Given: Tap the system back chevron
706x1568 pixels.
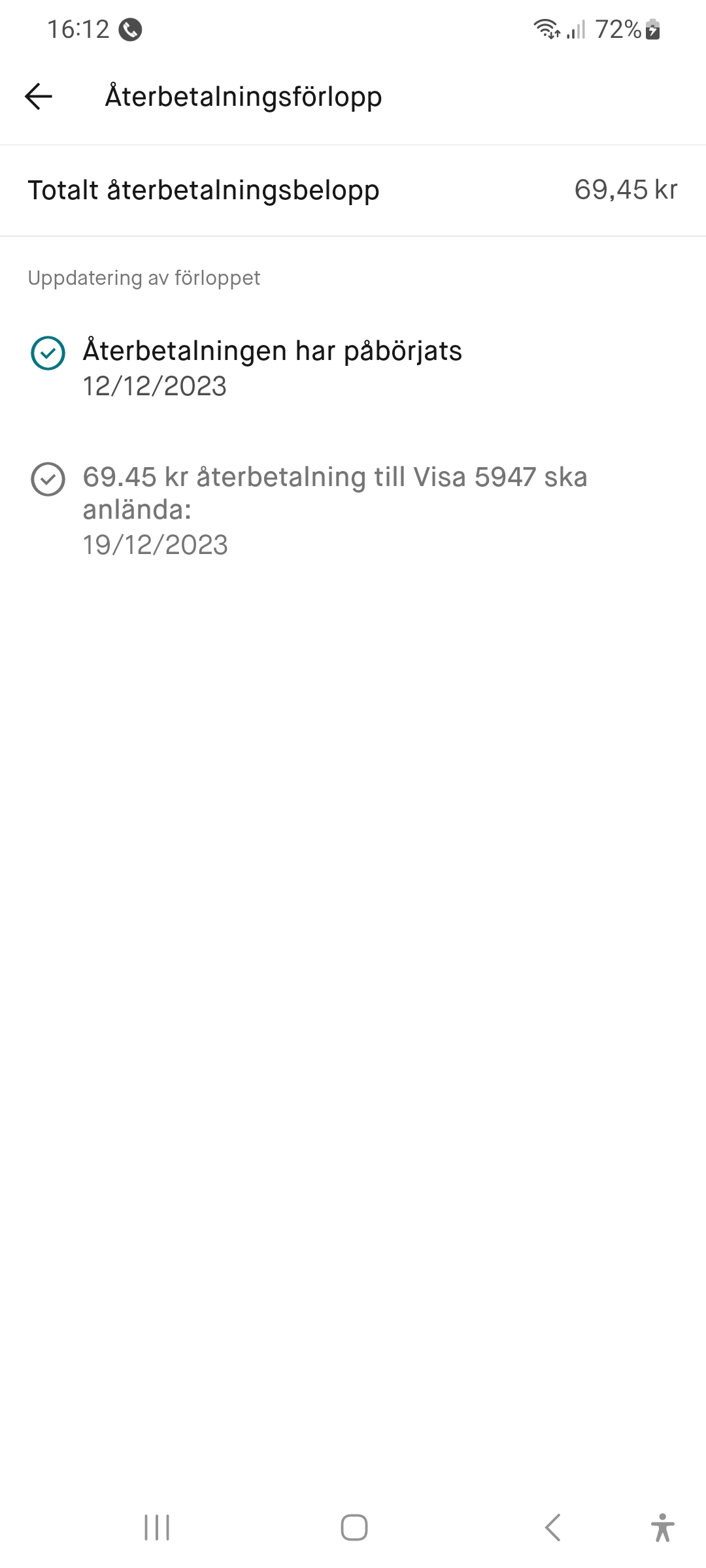Looking at the screenshot, I should 552,1527.
